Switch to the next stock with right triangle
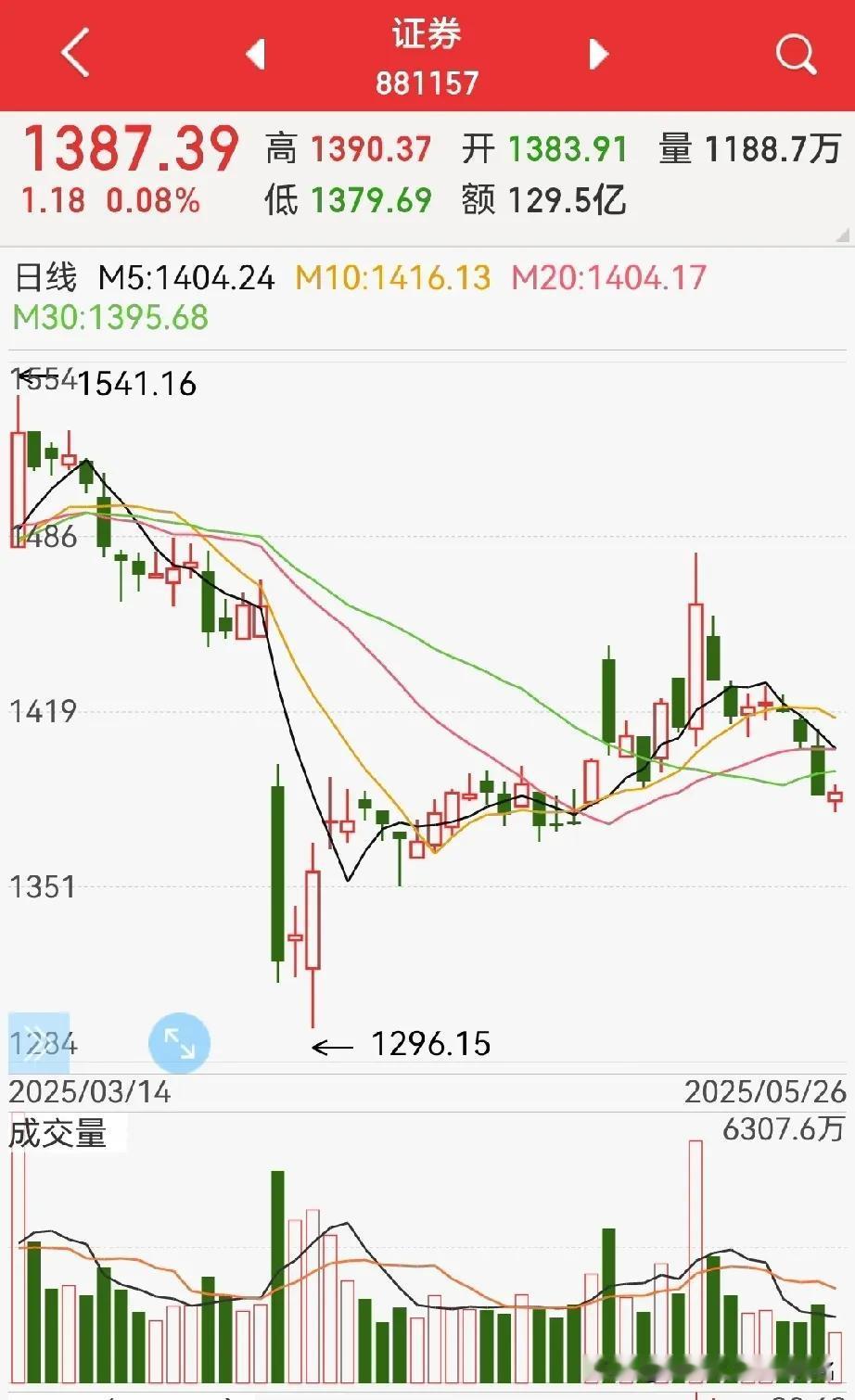 (599, 54)
